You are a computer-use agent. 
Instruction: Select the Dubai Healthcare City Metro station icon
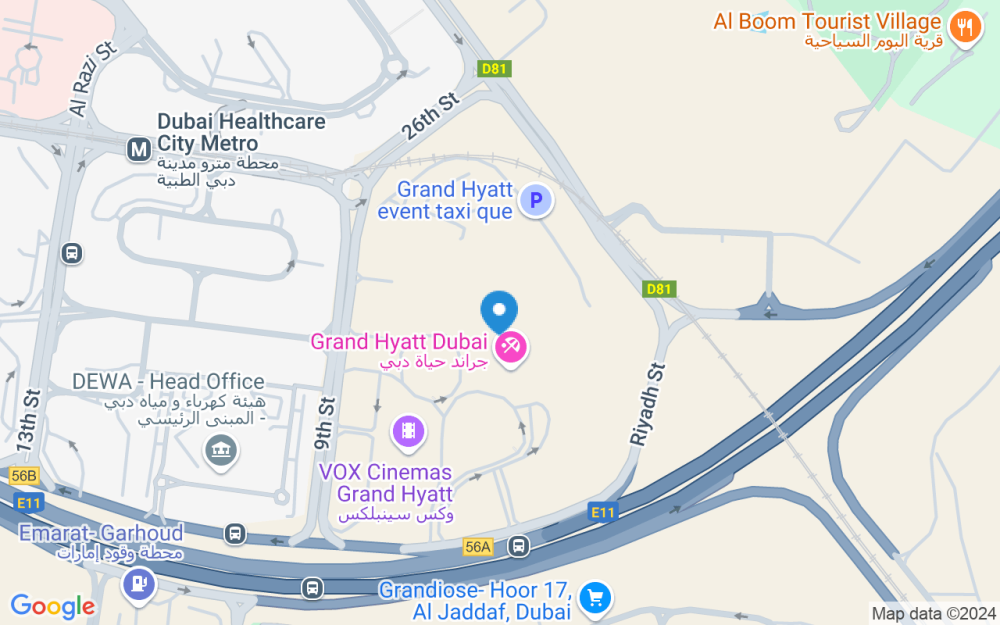click(x=138, y=150)
